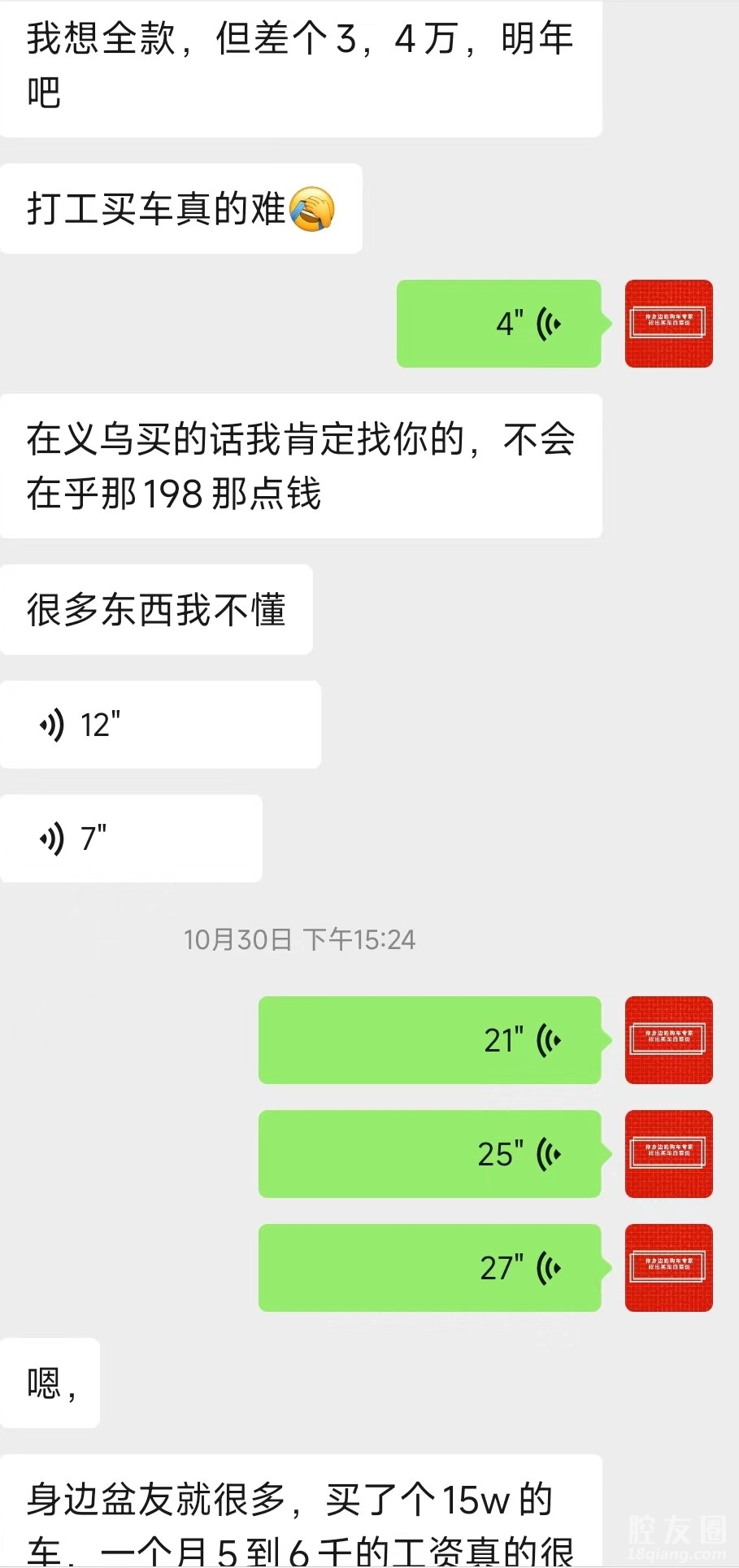Screen dimensions: 739x1568
Task: Play the 7-second received voice message
Action: (x=131, y=838)
